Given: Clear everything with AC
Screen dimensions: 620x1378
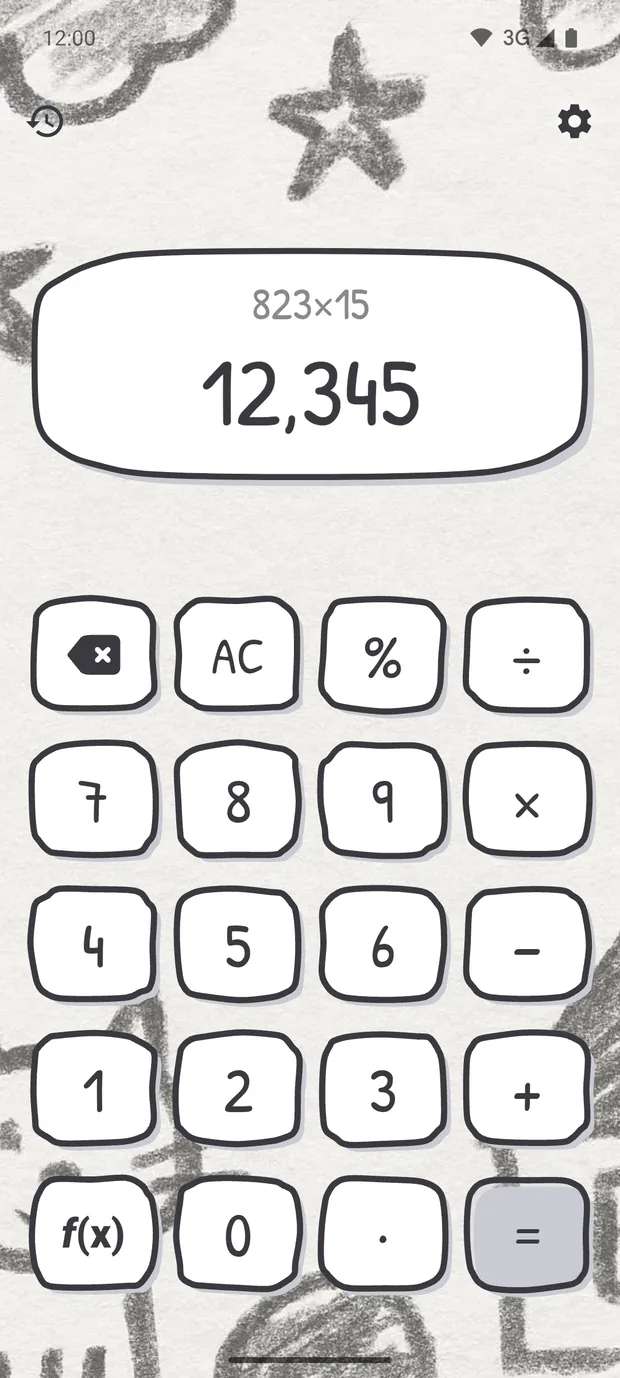Looking at the screenshot, I should (x=237, y=656).
